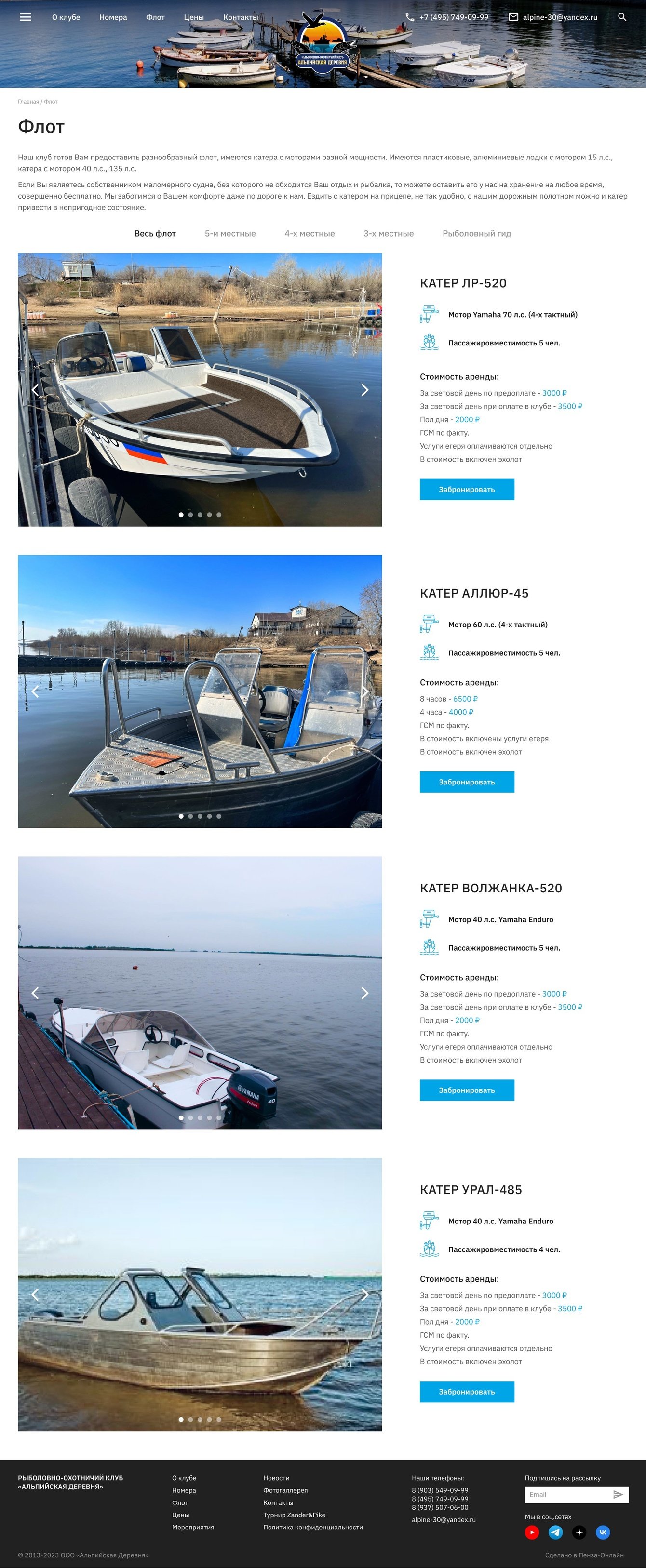646x1568 pixels.
Task: Go to the О клубе page
Action: [x=66, y=17]
